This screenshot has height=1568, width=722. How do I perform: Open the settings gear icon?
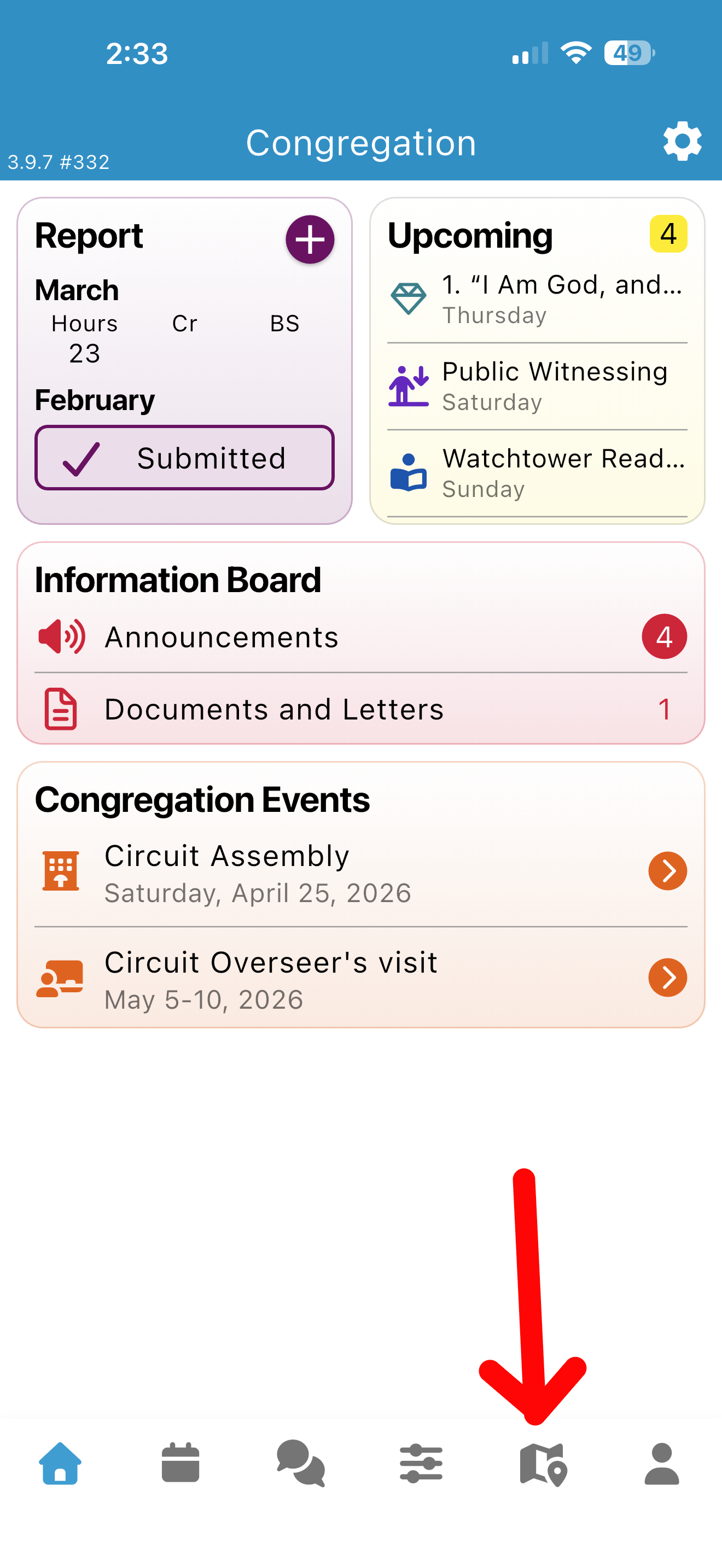(x=682, y=141)
